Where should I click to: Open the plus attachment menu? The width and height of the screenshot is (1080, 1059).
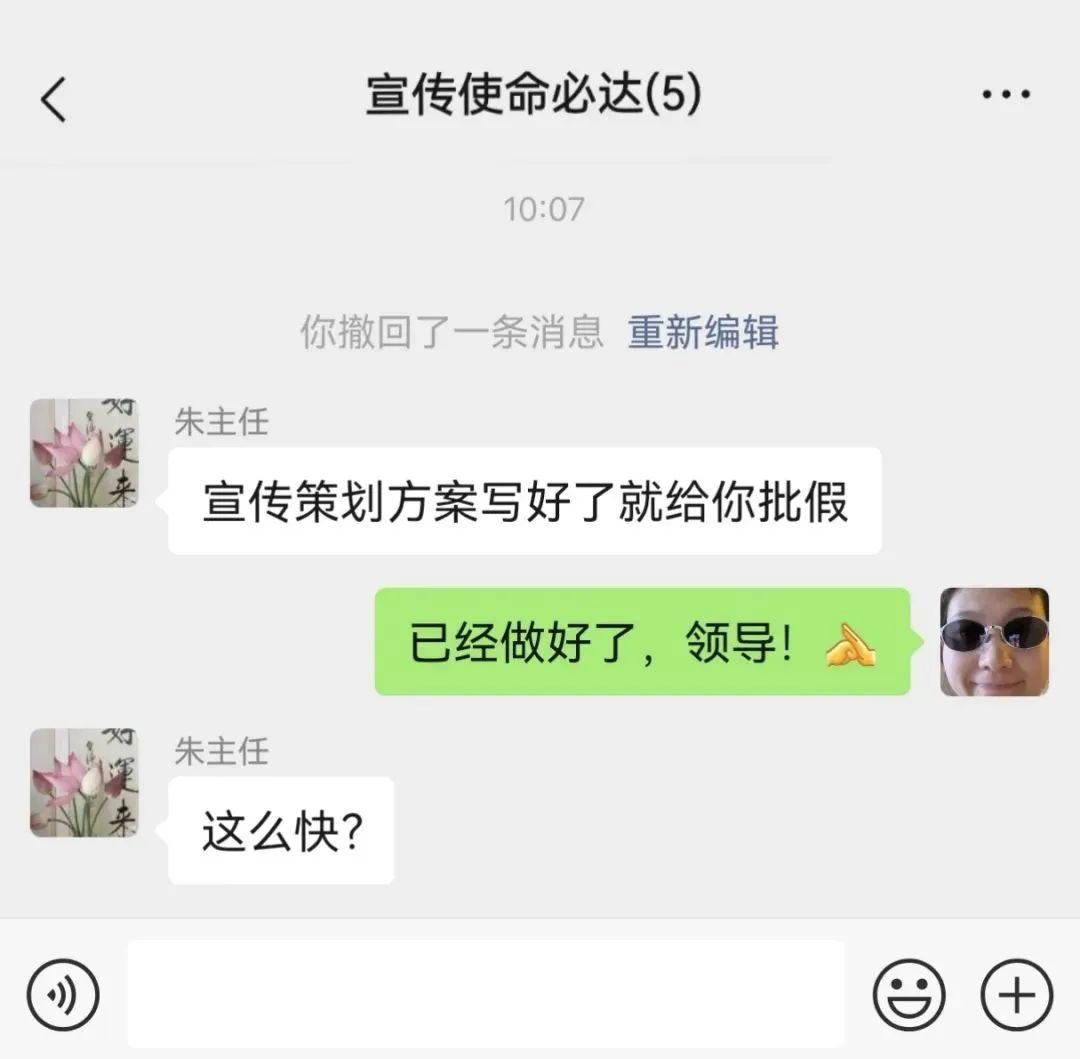tap(1016, 994)
